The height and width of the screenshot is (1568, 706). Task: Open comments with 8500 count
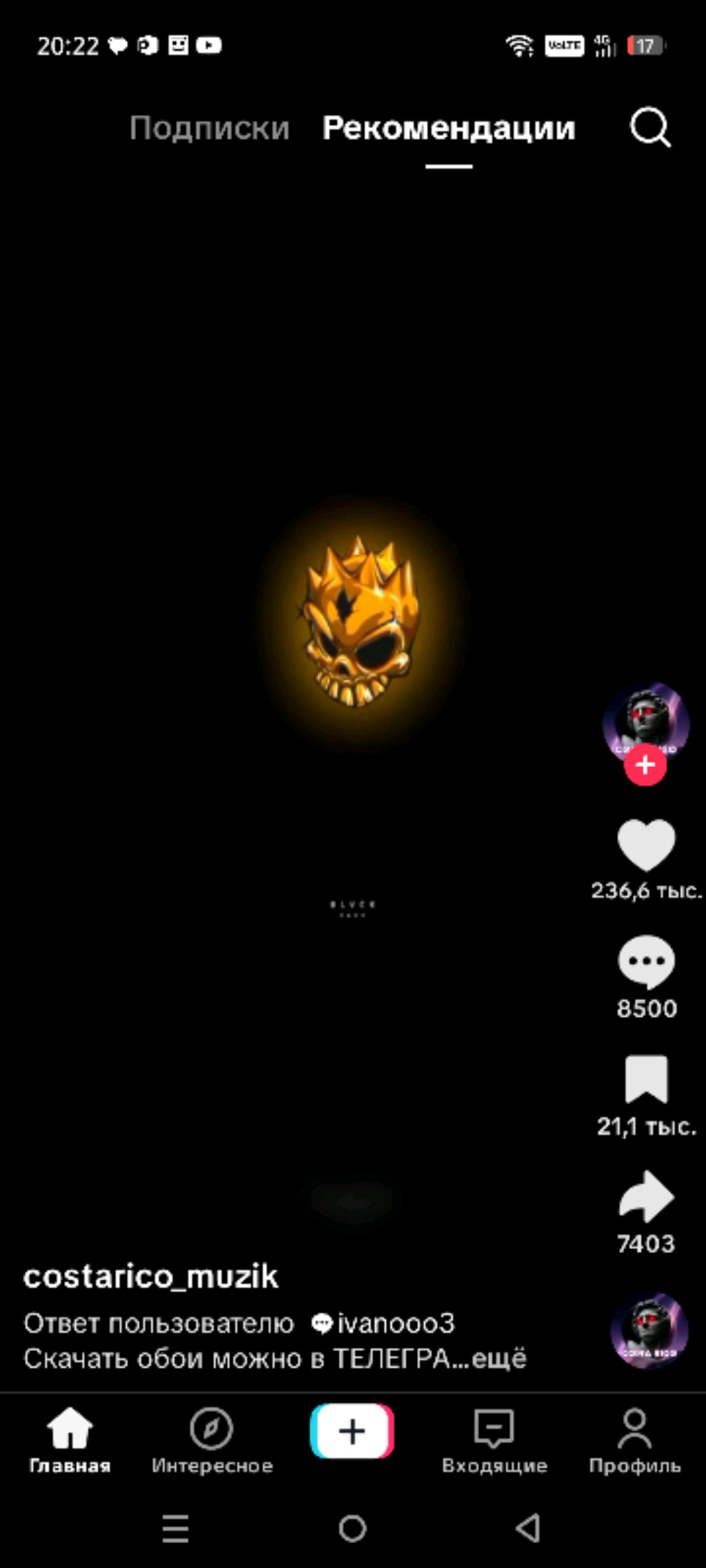click(646, 961)
